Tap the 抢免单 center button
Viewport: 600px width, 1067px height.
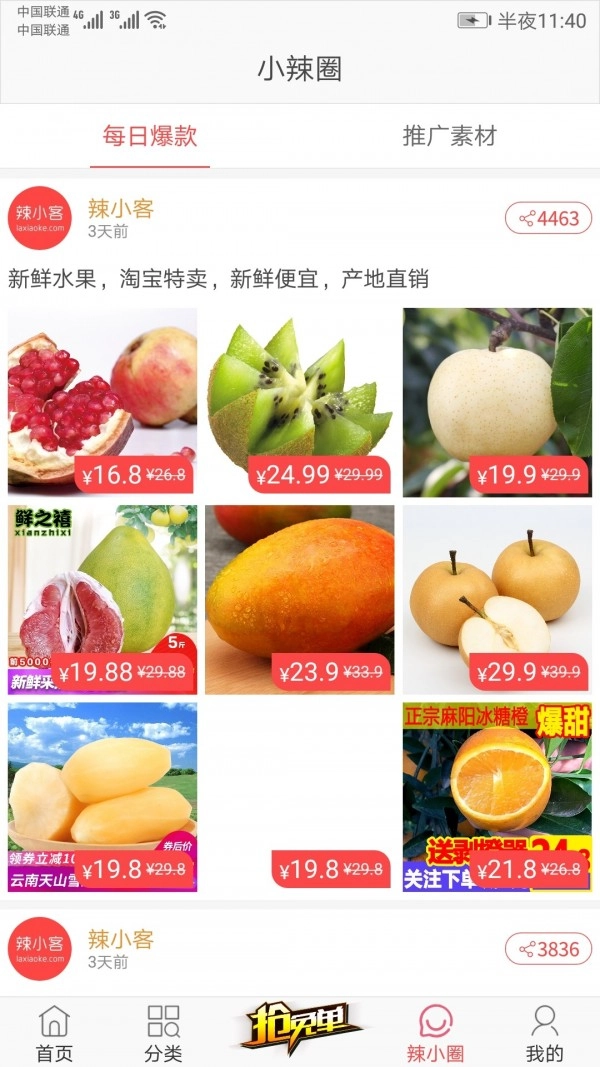click(x=300, y=1027)
